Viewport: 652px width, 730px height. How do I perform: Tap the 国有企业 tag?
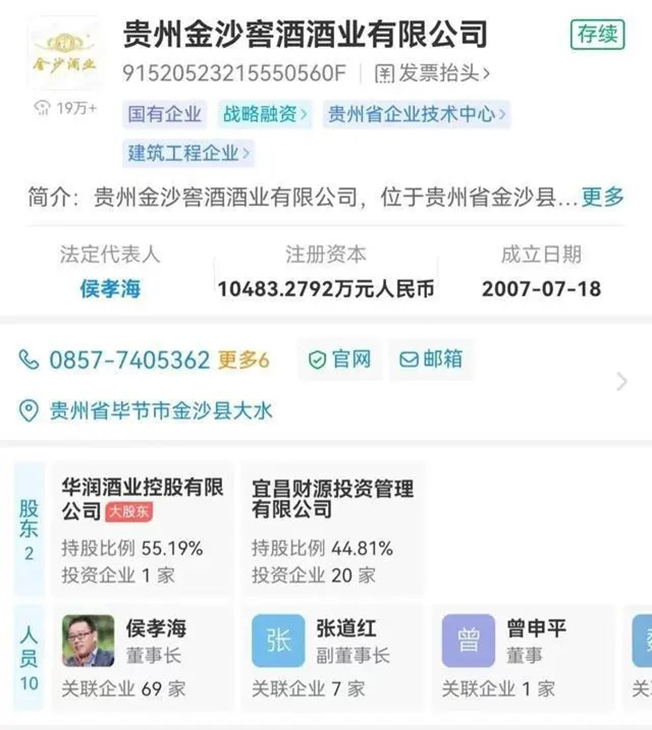click(164, 114)
